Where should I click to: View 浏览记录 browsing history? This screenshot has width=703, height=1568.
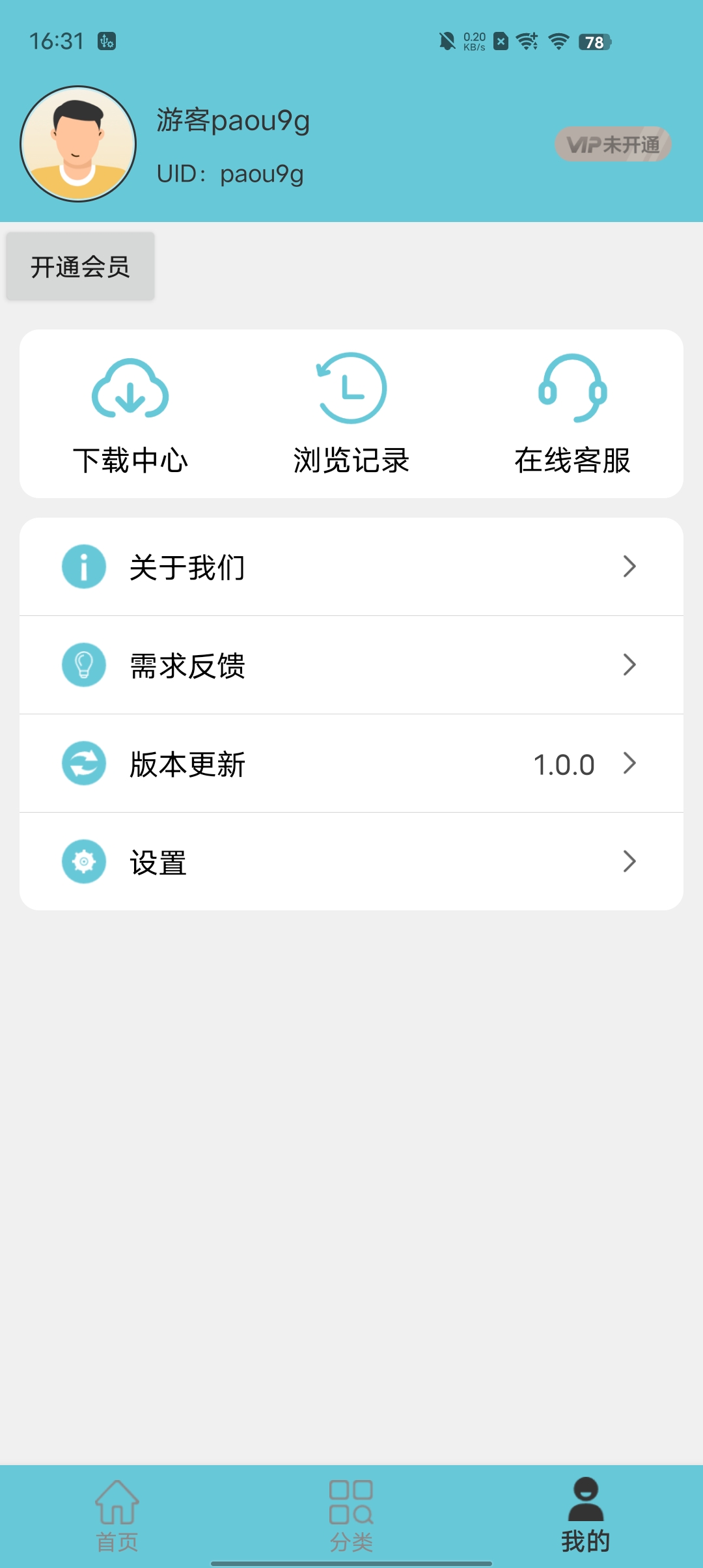click(351, 414)
